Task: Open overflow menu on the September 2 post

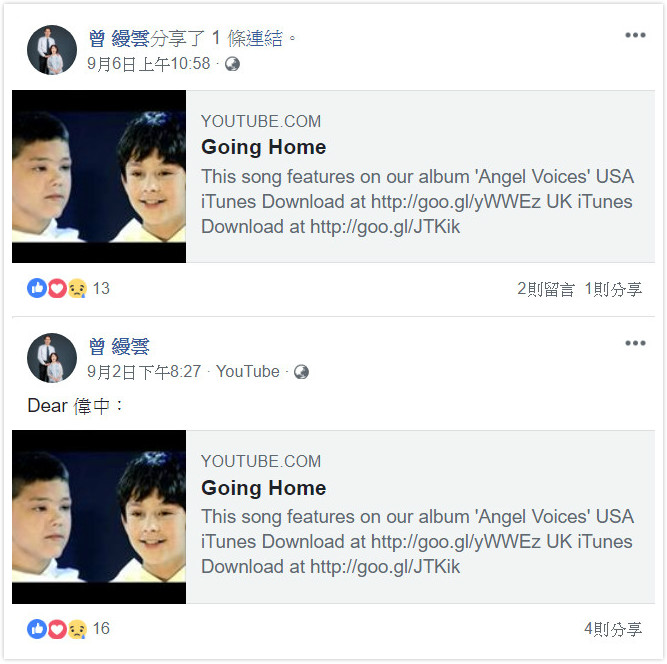Action: point(635,343)
